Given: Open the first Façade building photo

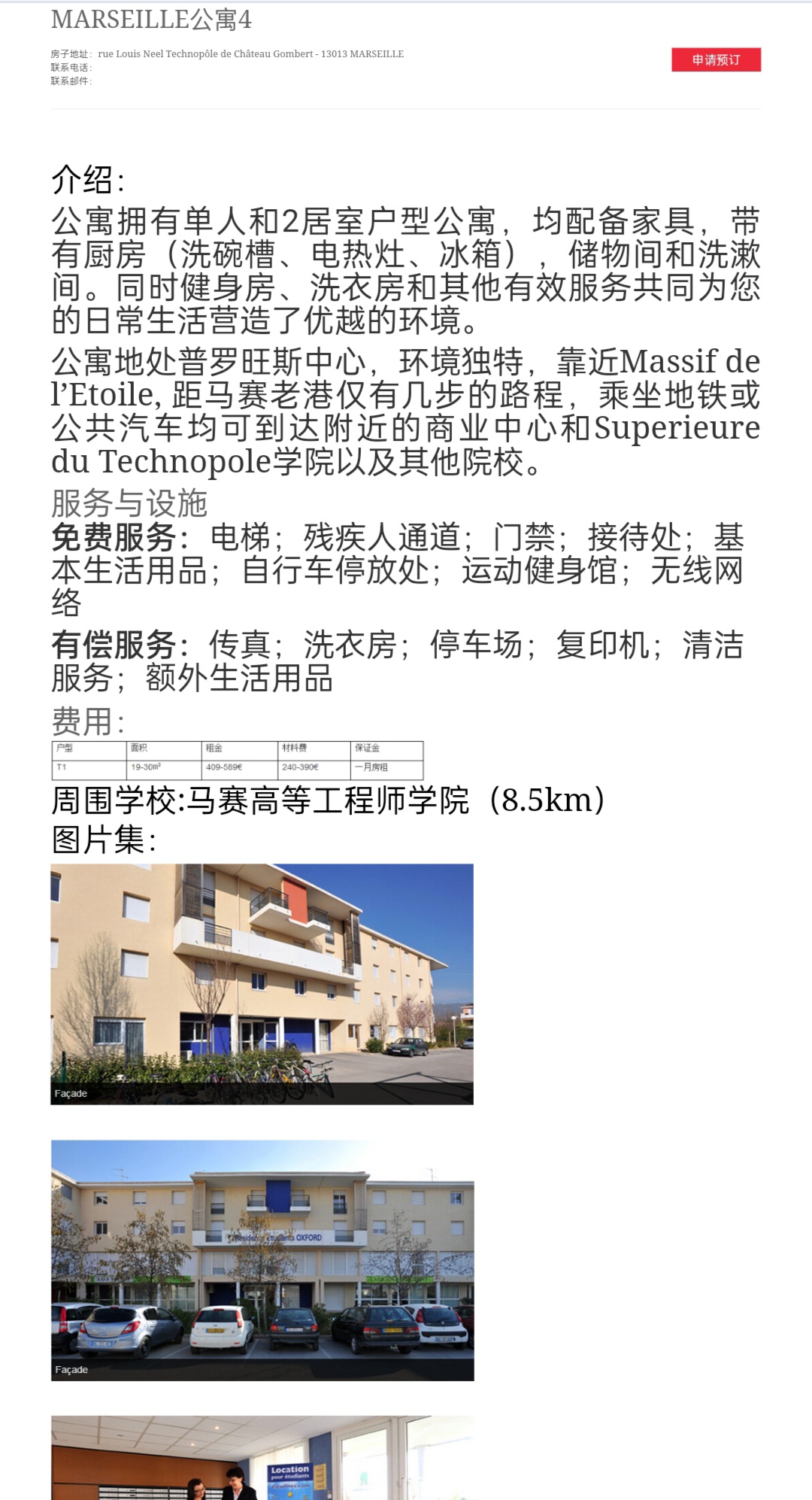Looking at the screenshot, I should click(262, 982).
